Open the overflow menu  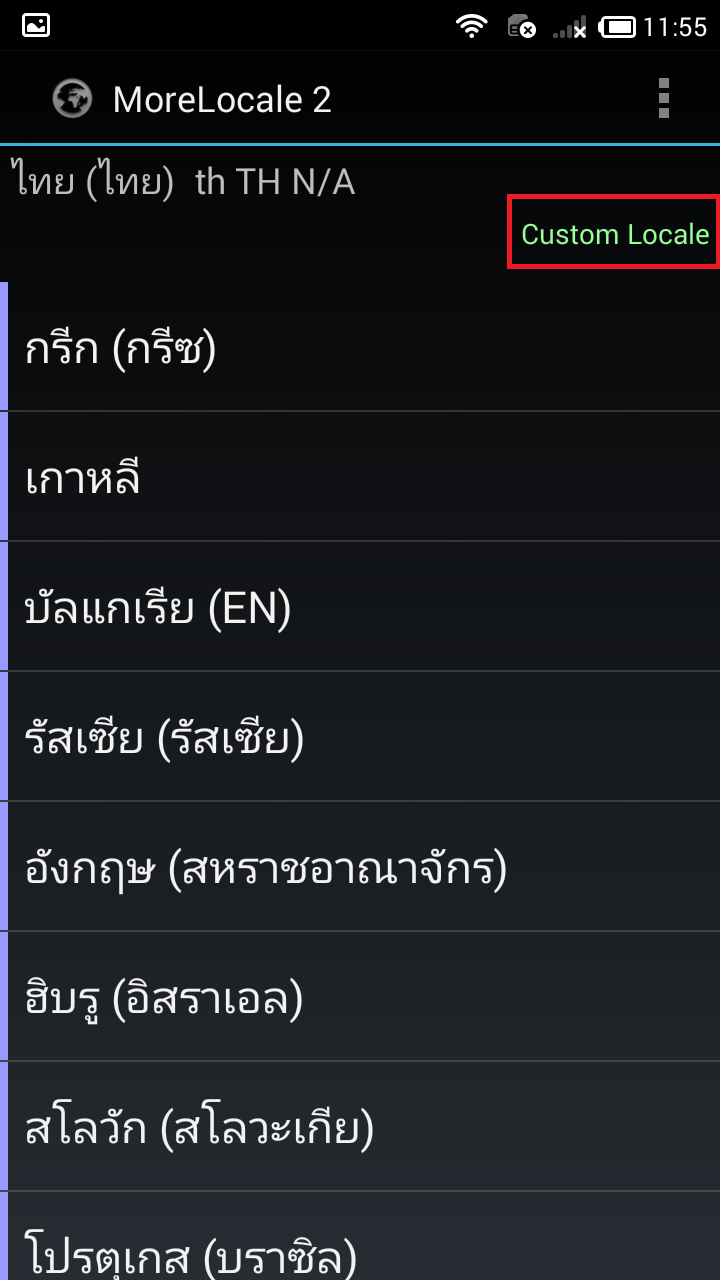(663, 99)
